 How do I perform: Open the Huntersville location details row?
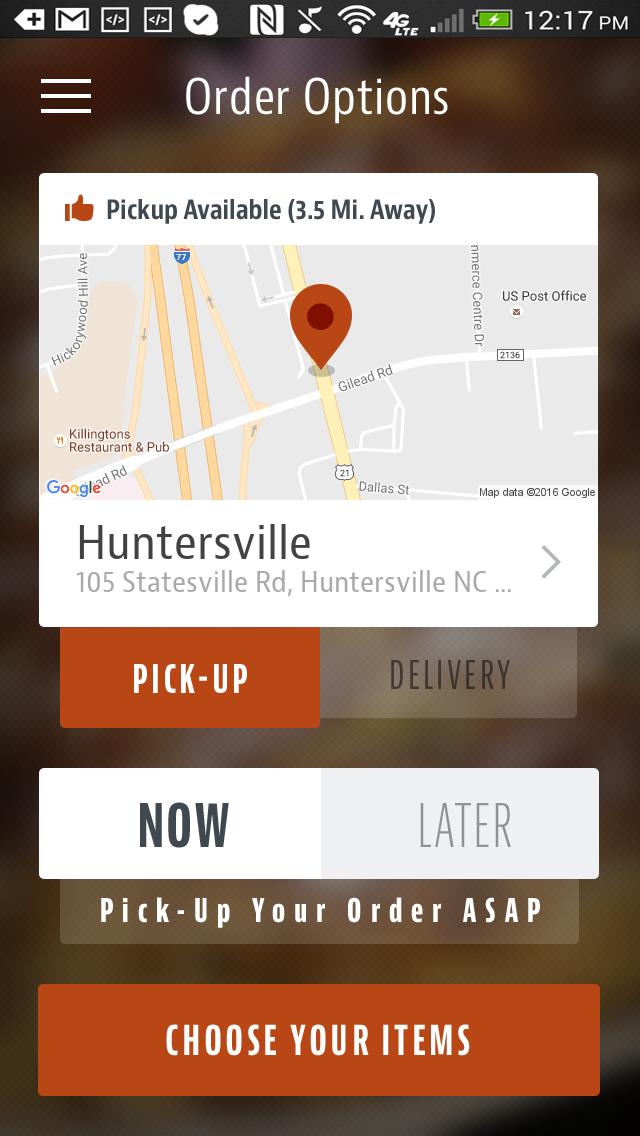(x=318, y=563)
